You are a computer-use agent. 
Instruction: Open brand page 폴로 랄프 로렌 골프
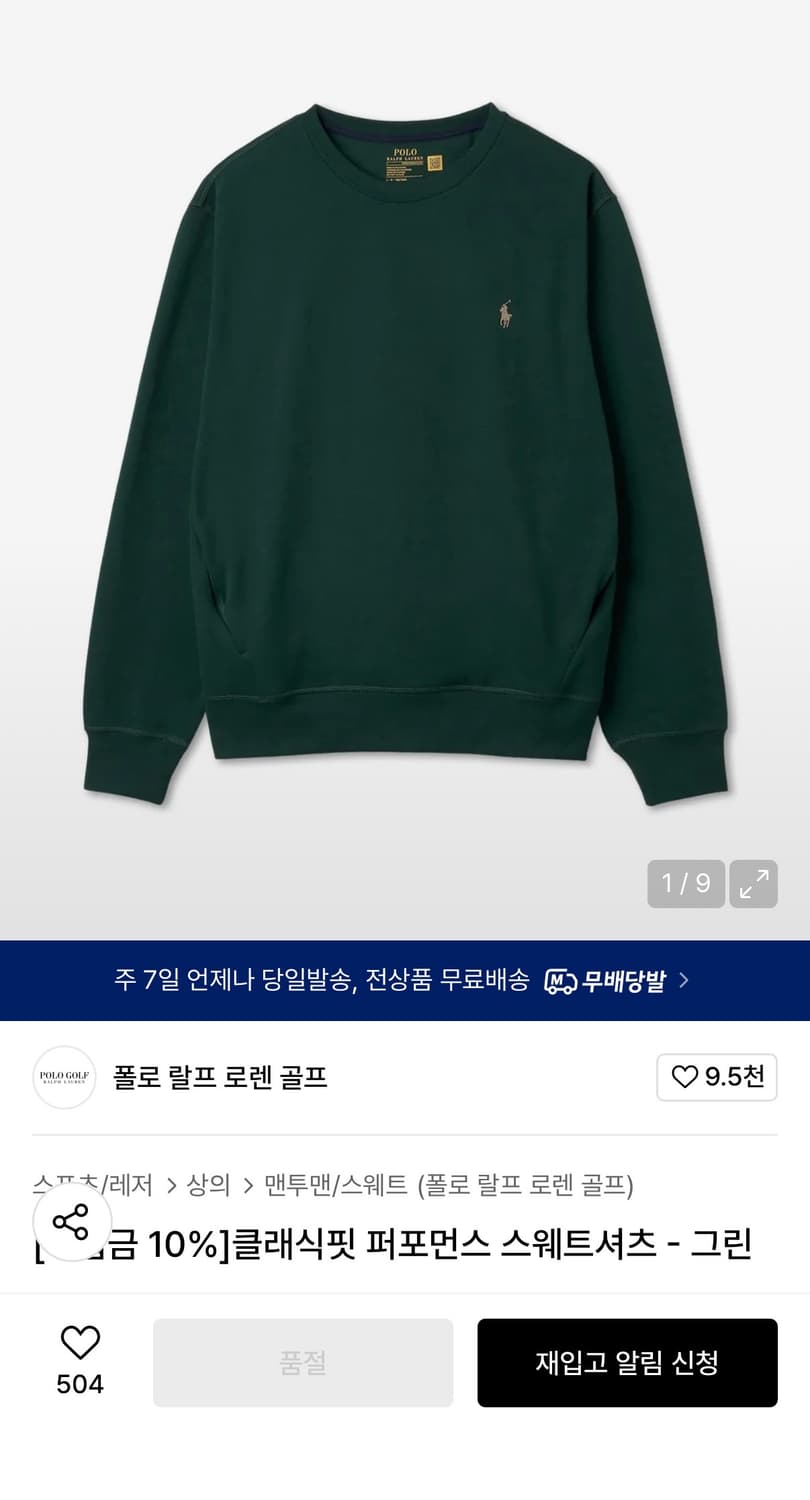[x=217, y=1078]
